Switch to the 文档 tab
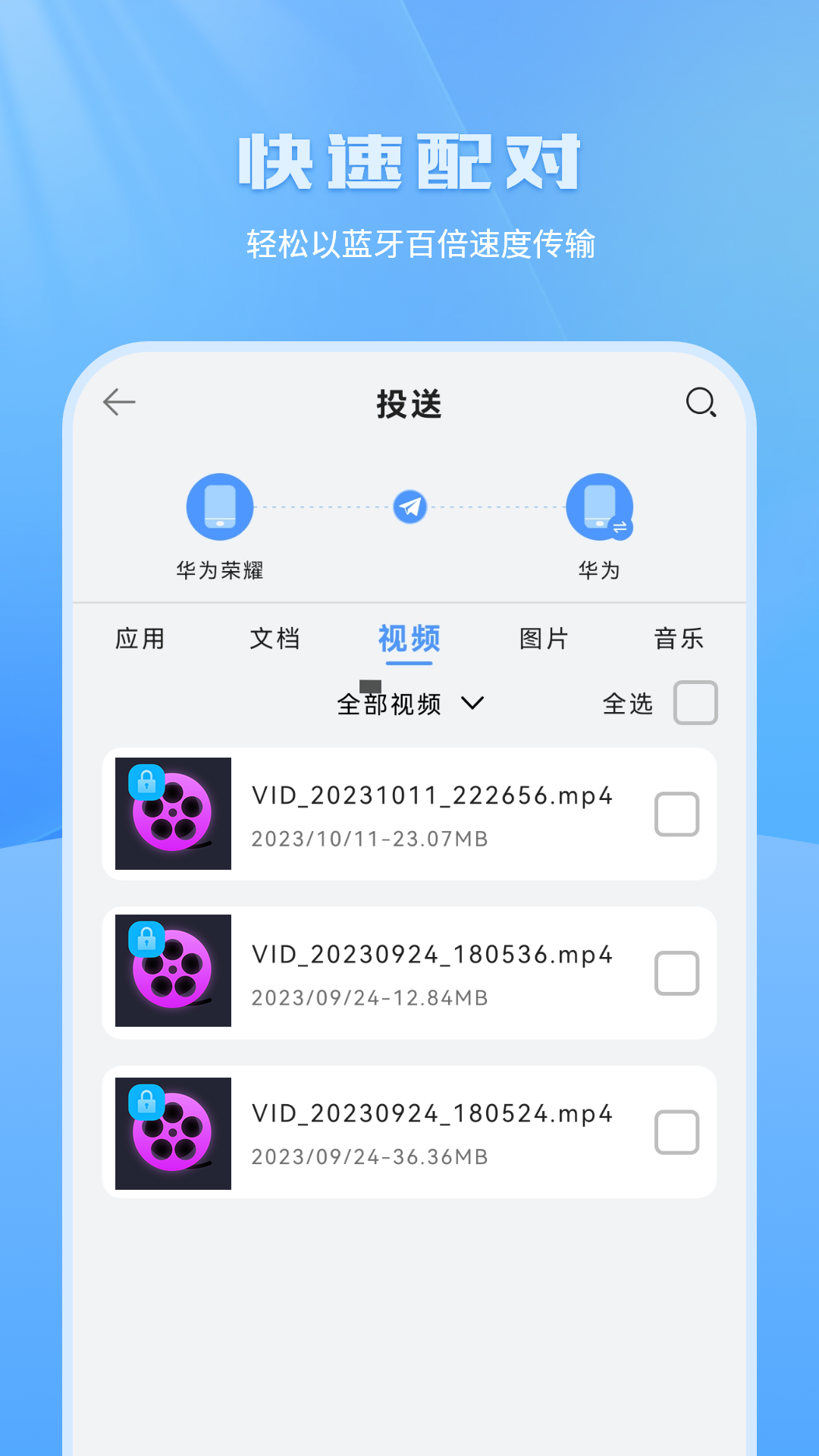The height and width of the screenshot is (1456, 819). click(275, 639)
